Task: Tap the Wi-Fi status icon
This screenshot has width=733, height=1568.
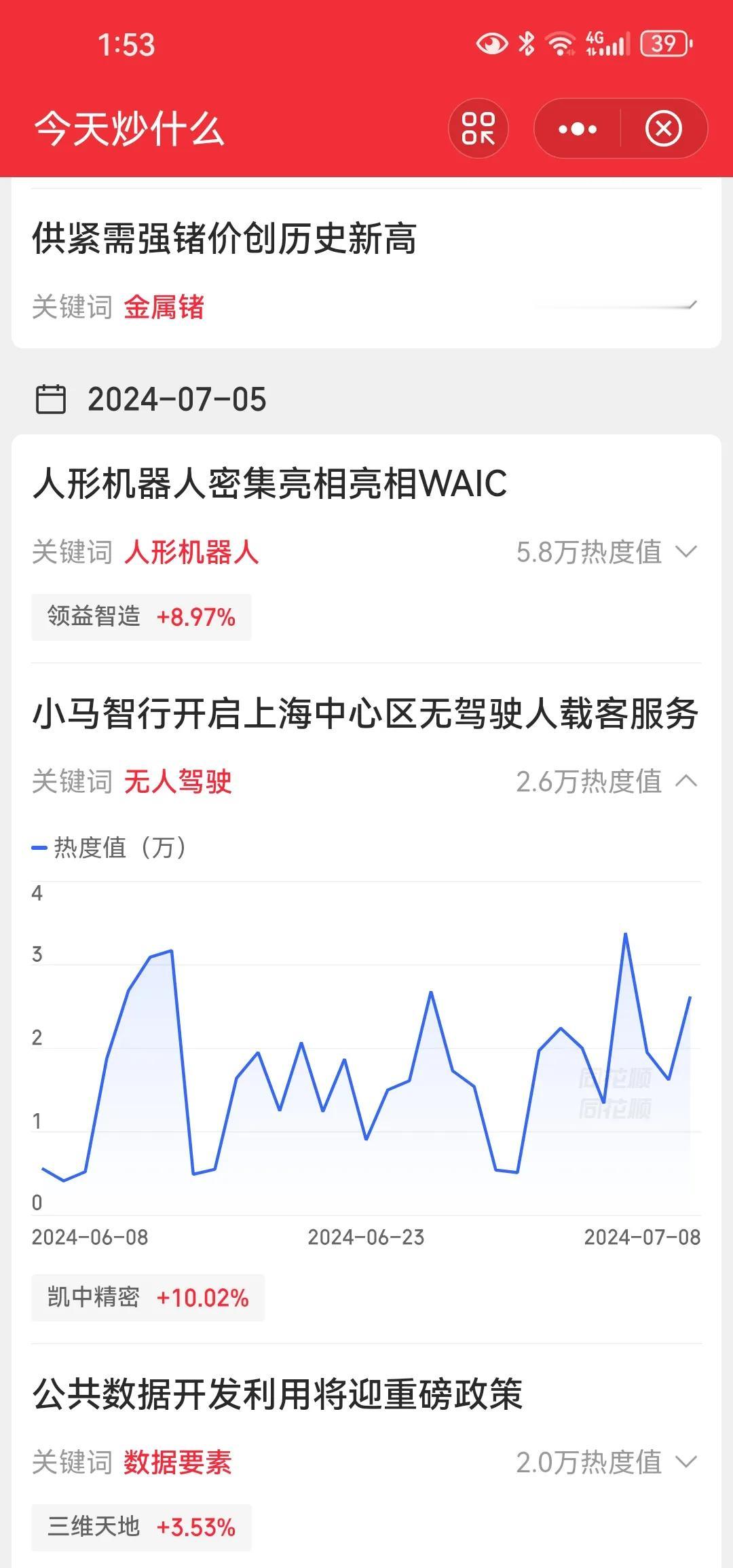Action: (x=559, y=43)
